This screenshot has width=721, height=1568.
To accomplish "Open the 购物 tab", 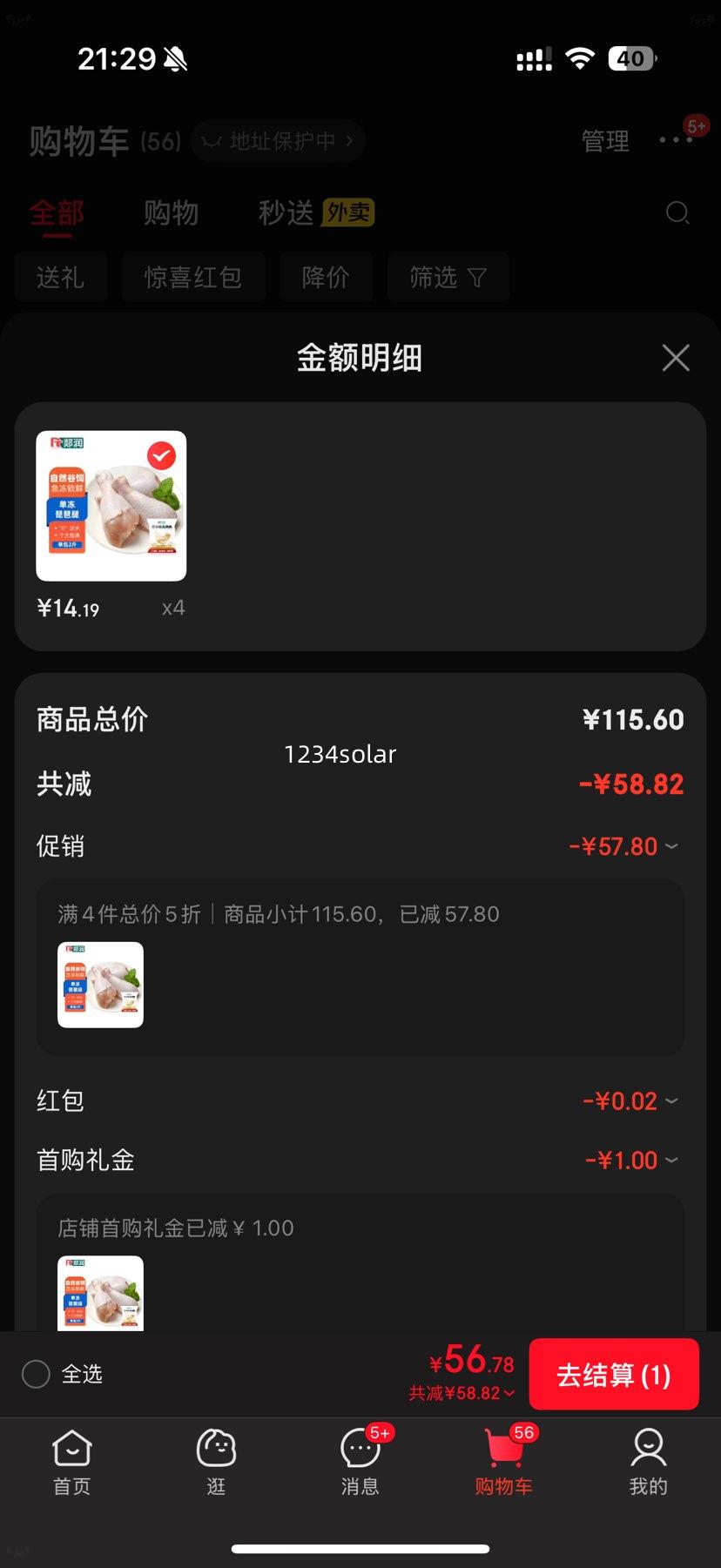I will pos(171,212).
